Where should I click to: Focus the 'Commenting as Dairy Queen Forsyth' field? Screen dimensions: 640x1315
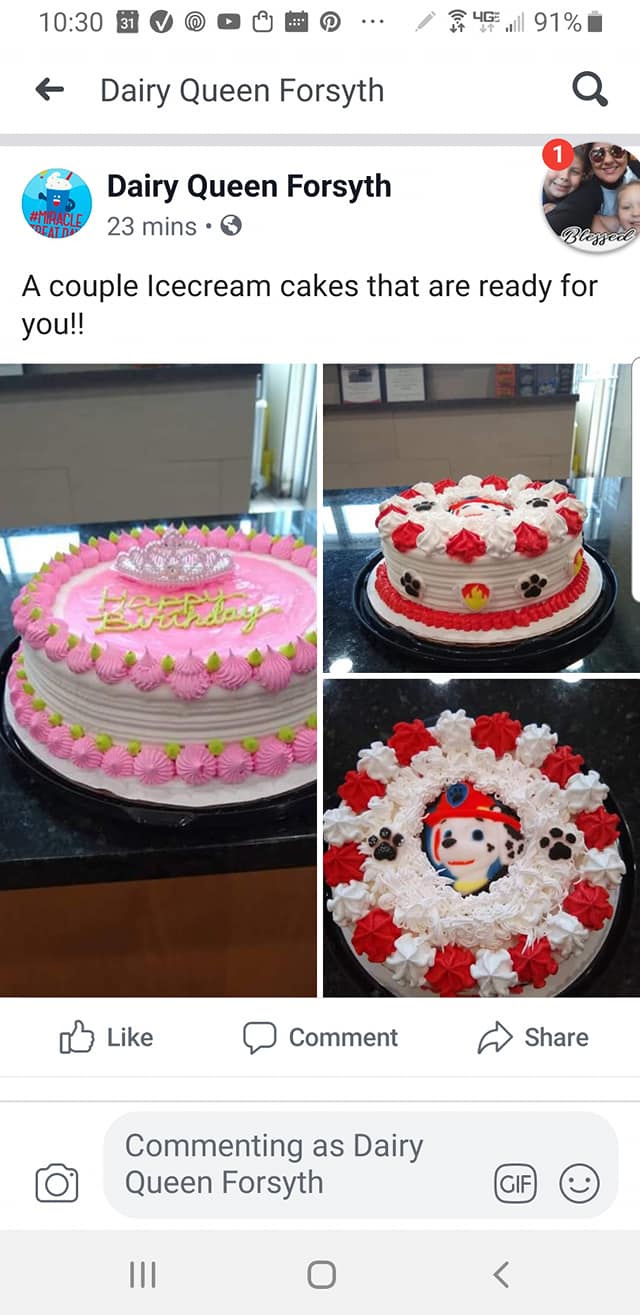point(290,1164)
